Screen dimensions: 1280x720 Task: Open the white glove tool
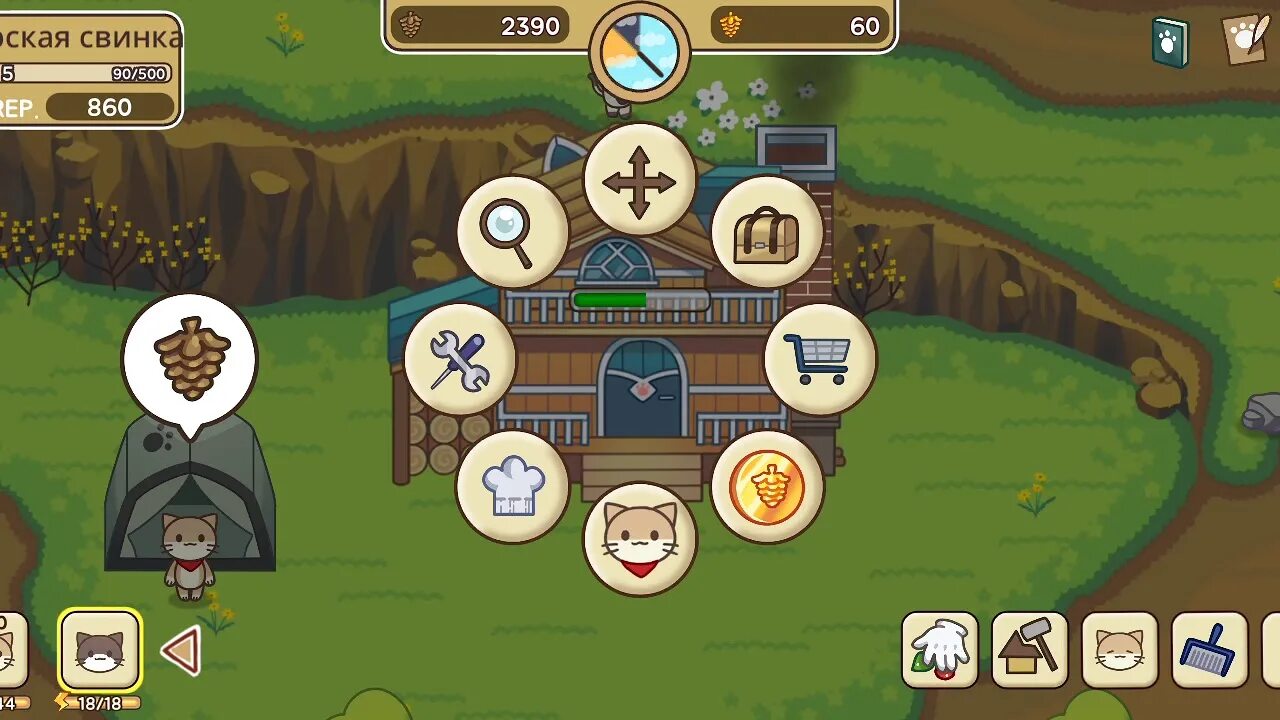(x=940, y=650)
